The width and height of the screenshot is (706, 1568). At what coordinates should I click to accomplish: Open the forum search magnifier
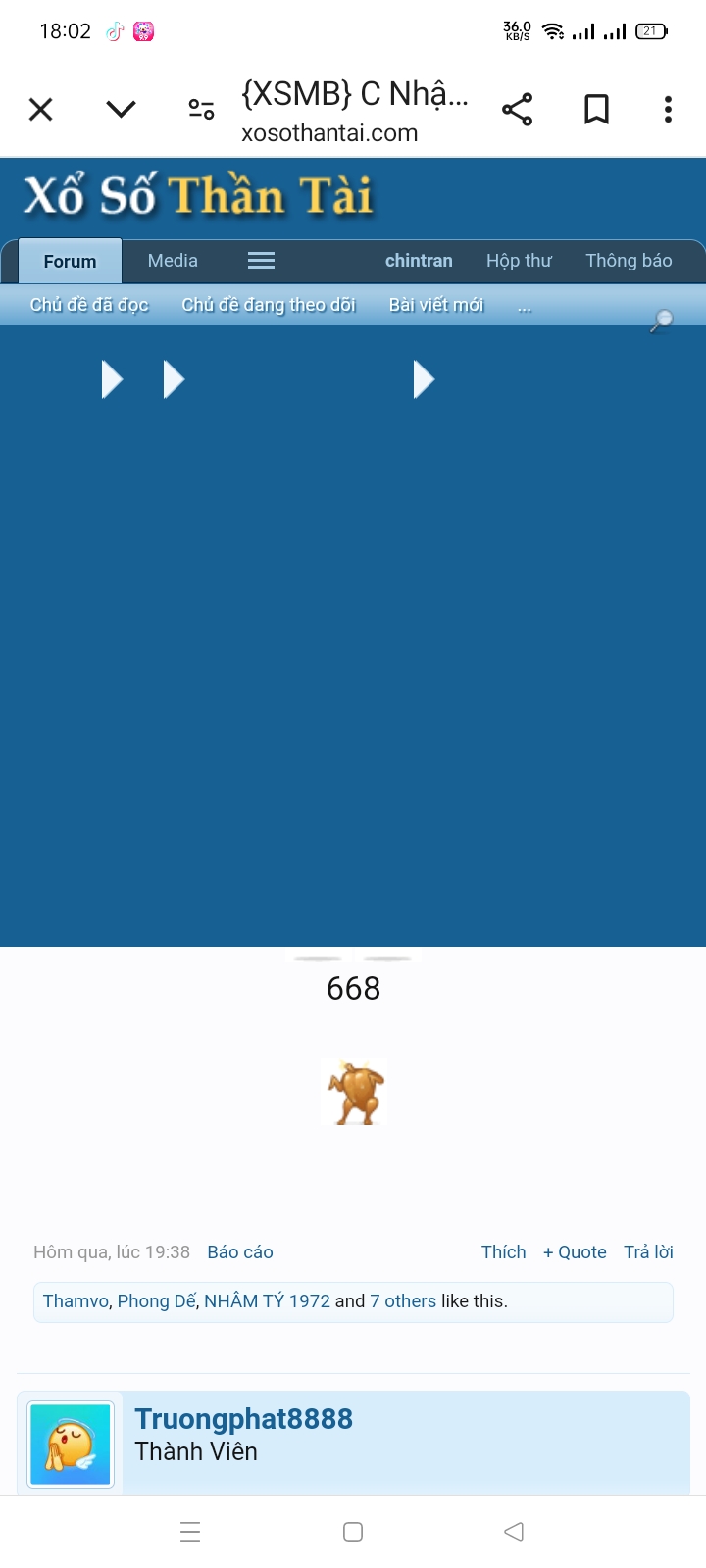pyautogui.click(x=662, y=319)
